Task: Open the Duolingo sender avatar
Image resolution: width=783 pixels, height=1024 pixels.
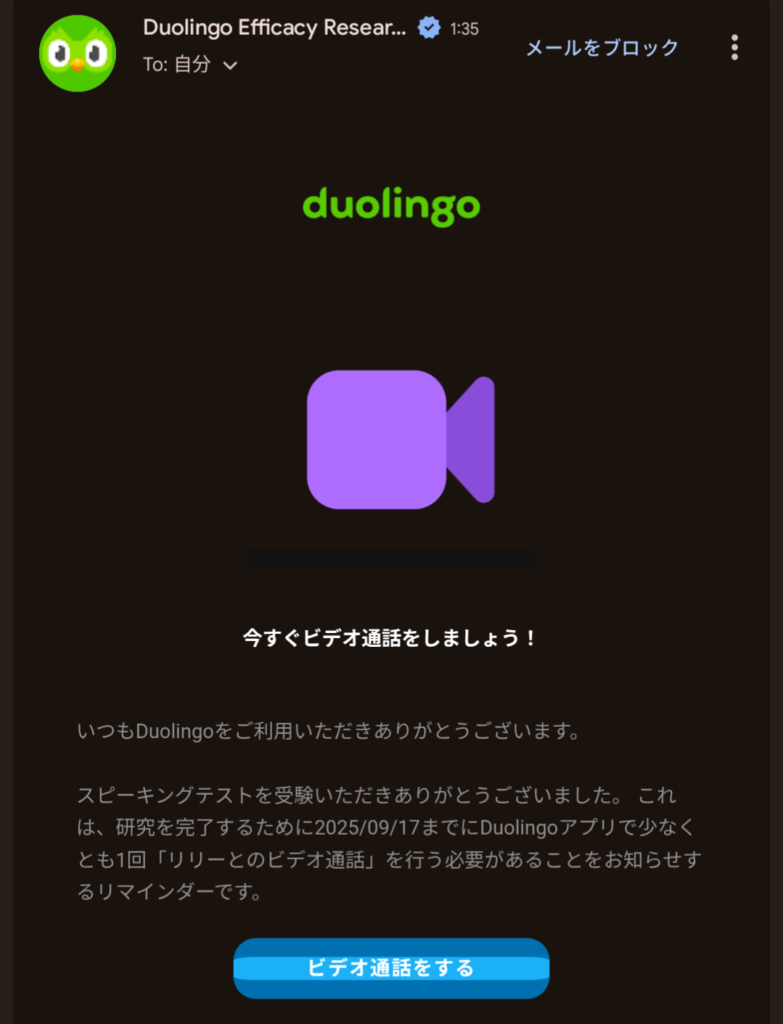Action: (x=77, y=53)
